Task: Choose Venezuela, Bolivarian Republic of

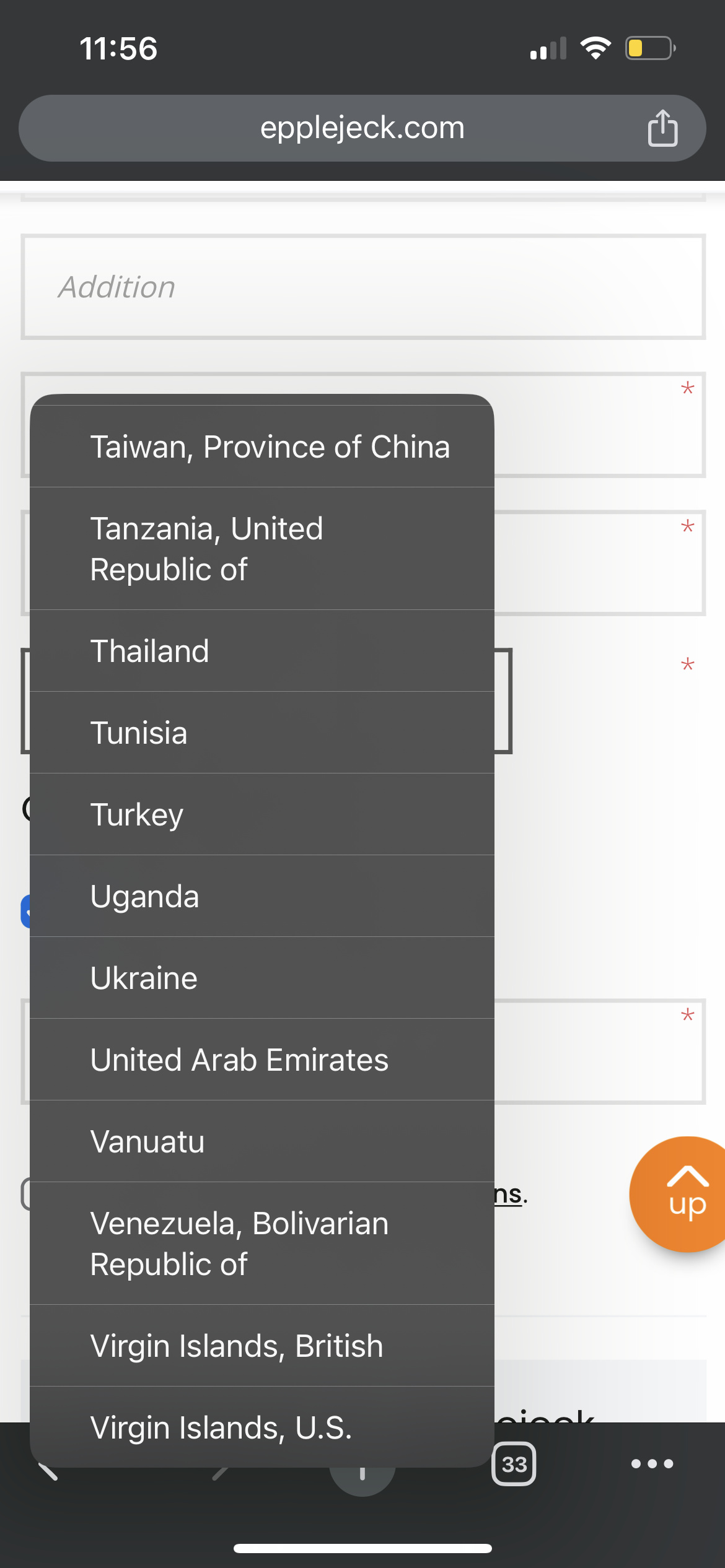Action: tap(262, 1244)
